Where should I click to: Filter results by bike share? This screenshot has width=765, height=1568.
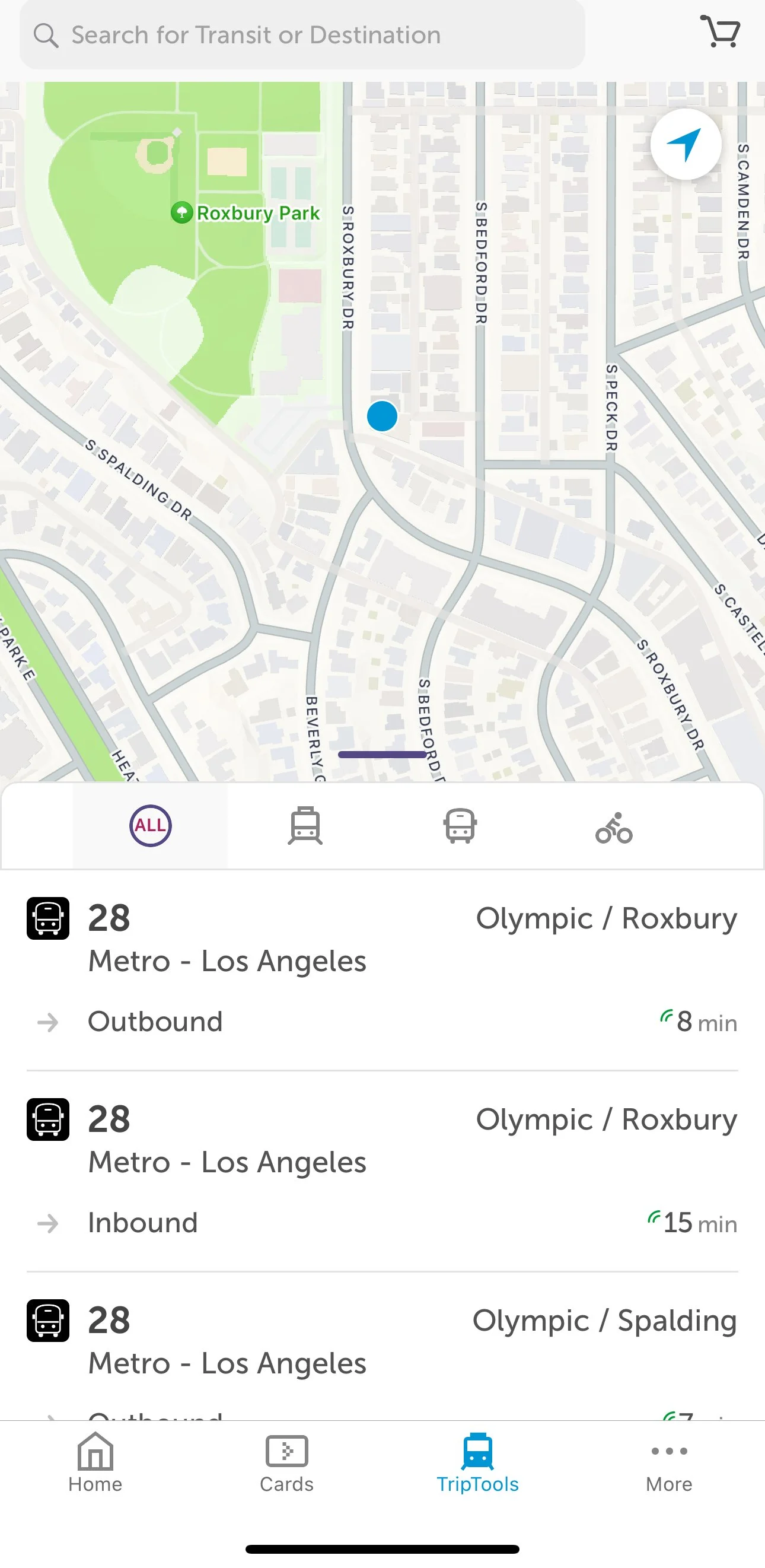point(613,826)
